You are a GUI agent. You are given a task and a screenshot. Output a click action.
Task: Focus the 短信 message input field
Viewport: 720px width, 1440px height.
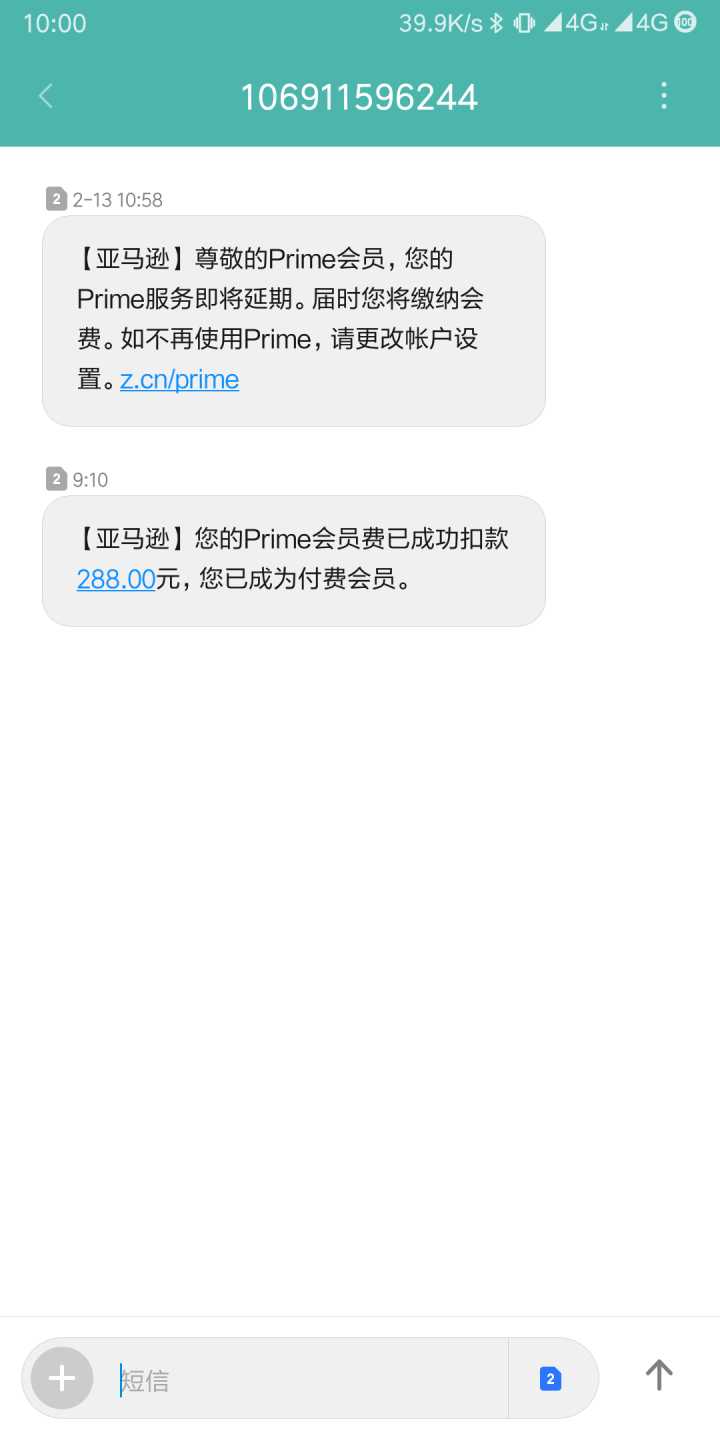pyautogui.click(x=300, y=1380)
